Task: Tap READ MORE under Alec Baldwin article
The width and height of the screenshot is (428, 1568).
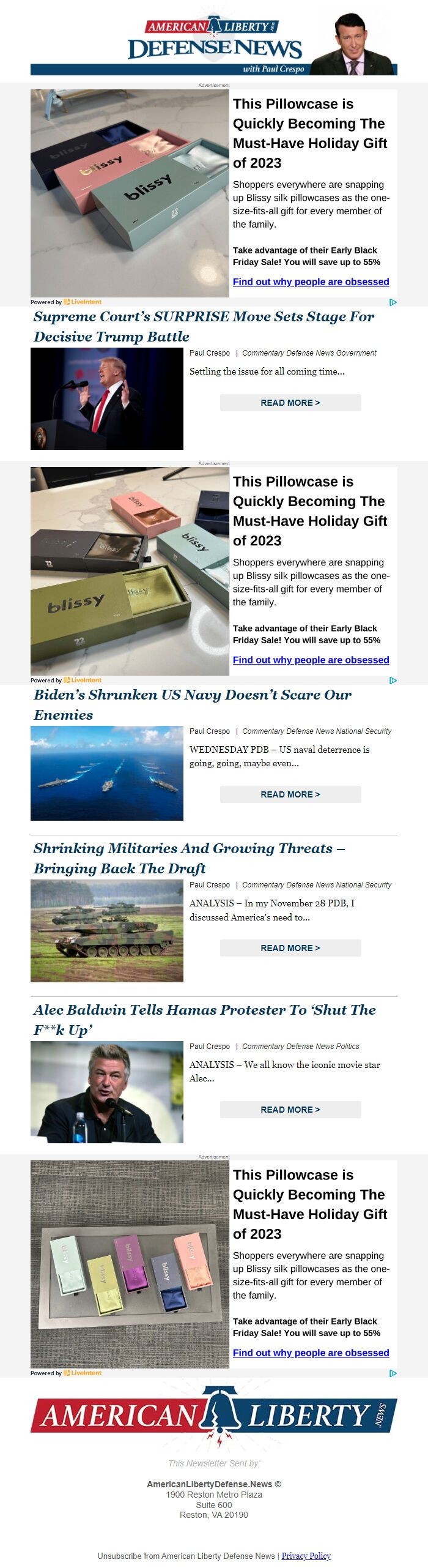Action: (x=290, y=1109)
